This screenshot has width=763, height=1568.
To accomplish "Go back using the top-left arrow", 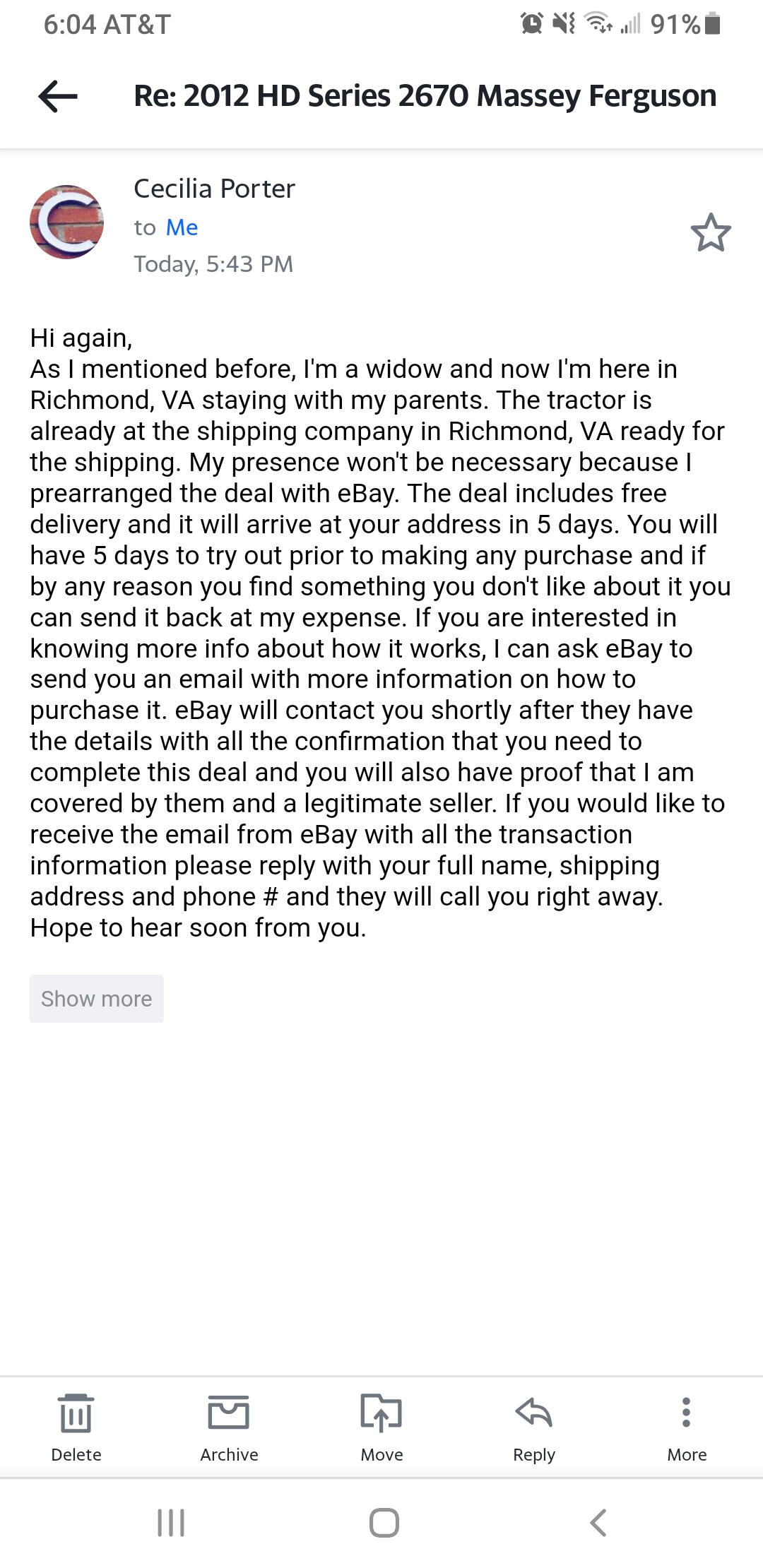I will [58, 96].
